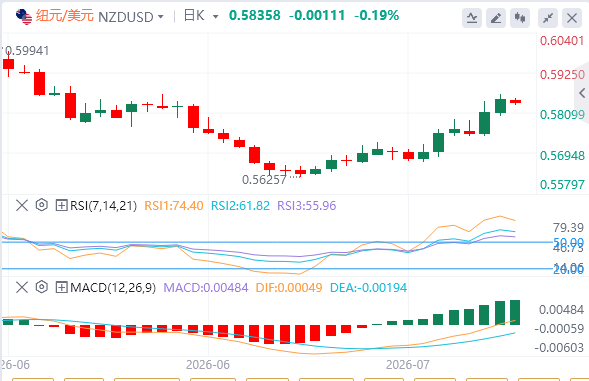Viewport: 589px width, 381px height.
Task: Select the pencil drawing tool
Action: click(496, 18)
